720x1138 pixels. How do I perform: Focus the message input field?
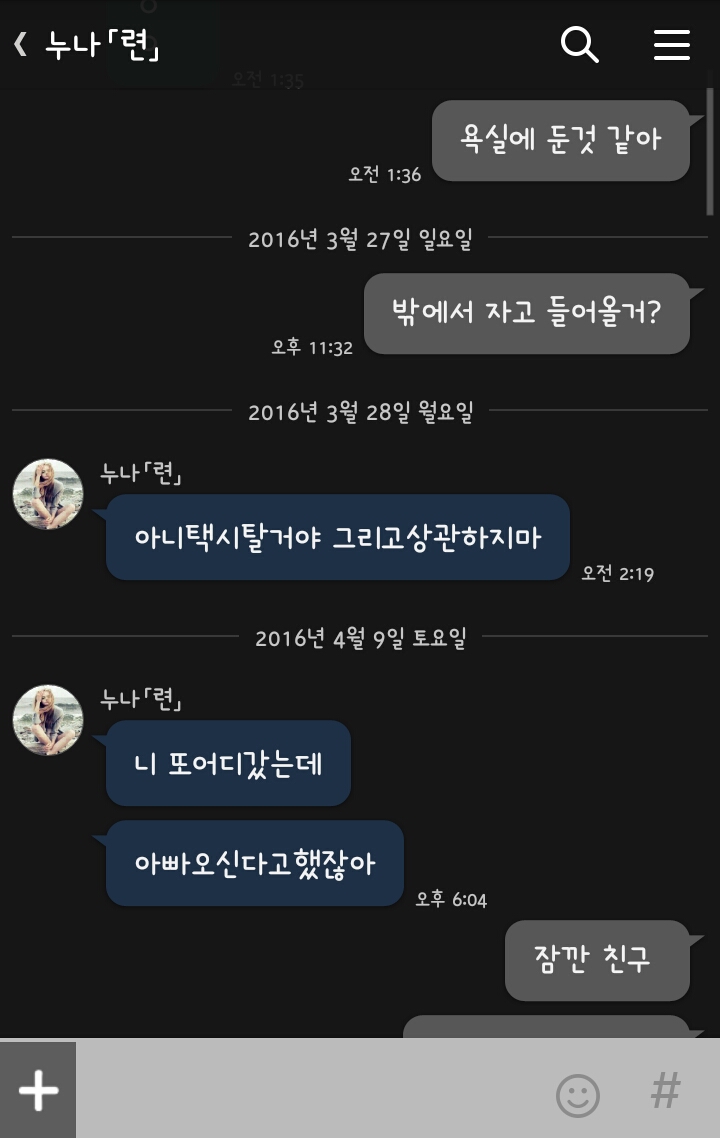[310, 1090]
